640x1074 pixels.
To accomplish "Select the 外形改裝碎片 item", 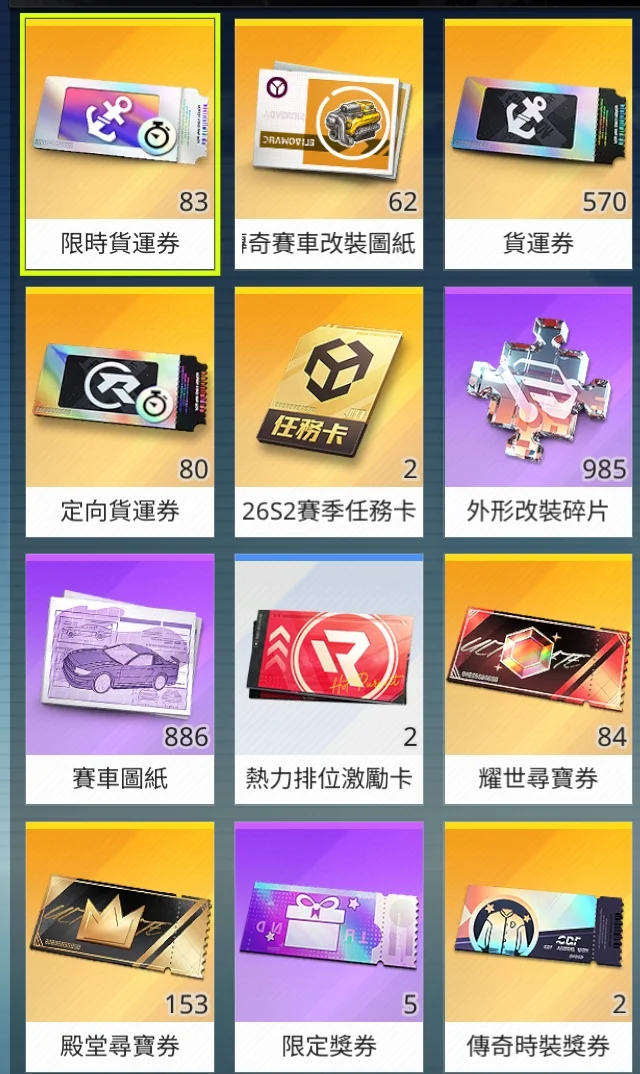I will [x=539, y=412].
